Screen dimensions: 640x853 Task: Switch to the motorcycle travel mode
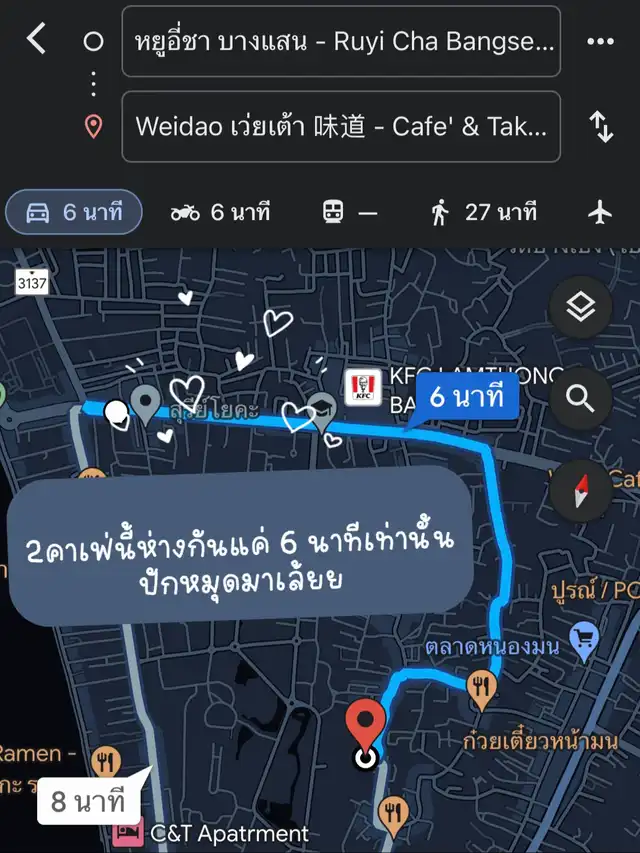point(220,212)
